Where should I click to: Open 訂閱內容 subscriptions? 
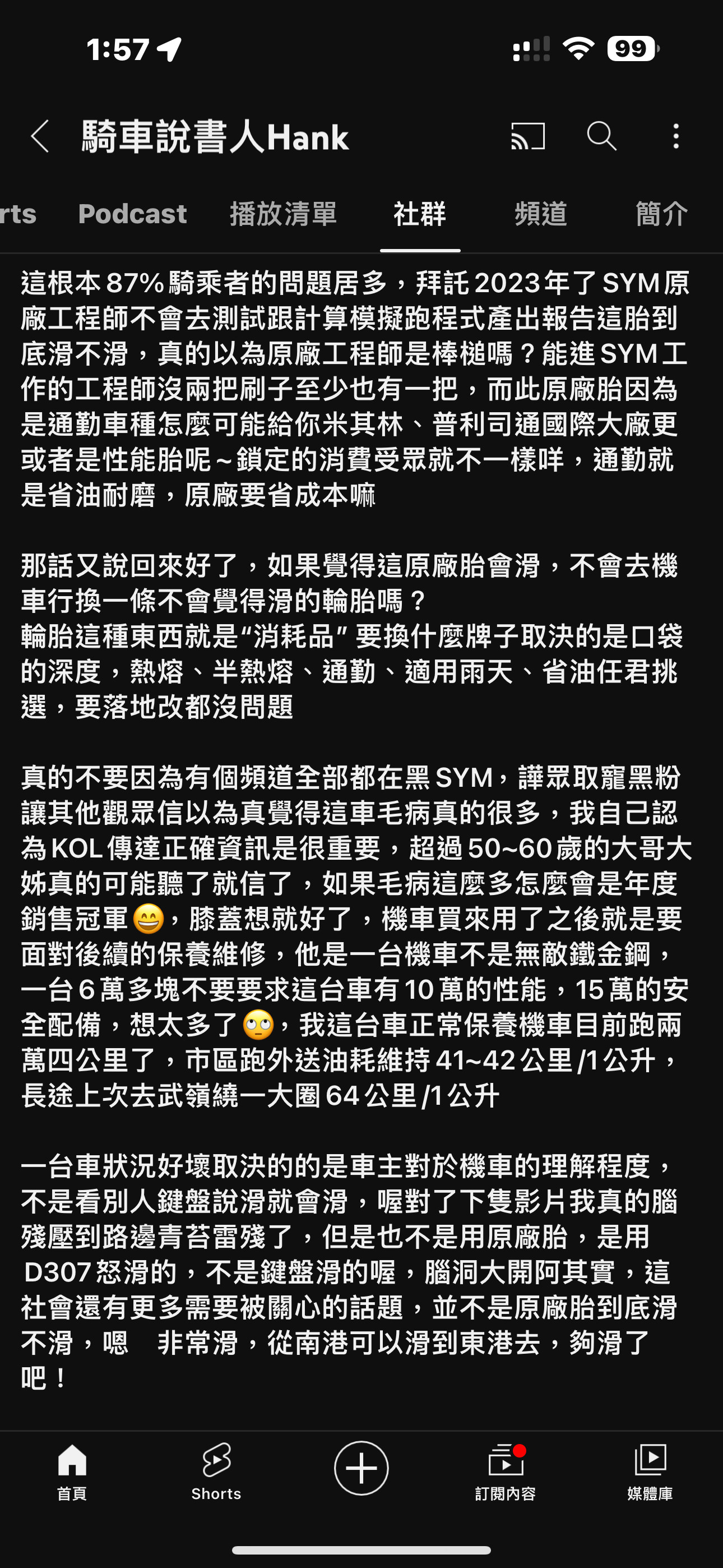coord(505,1472)
